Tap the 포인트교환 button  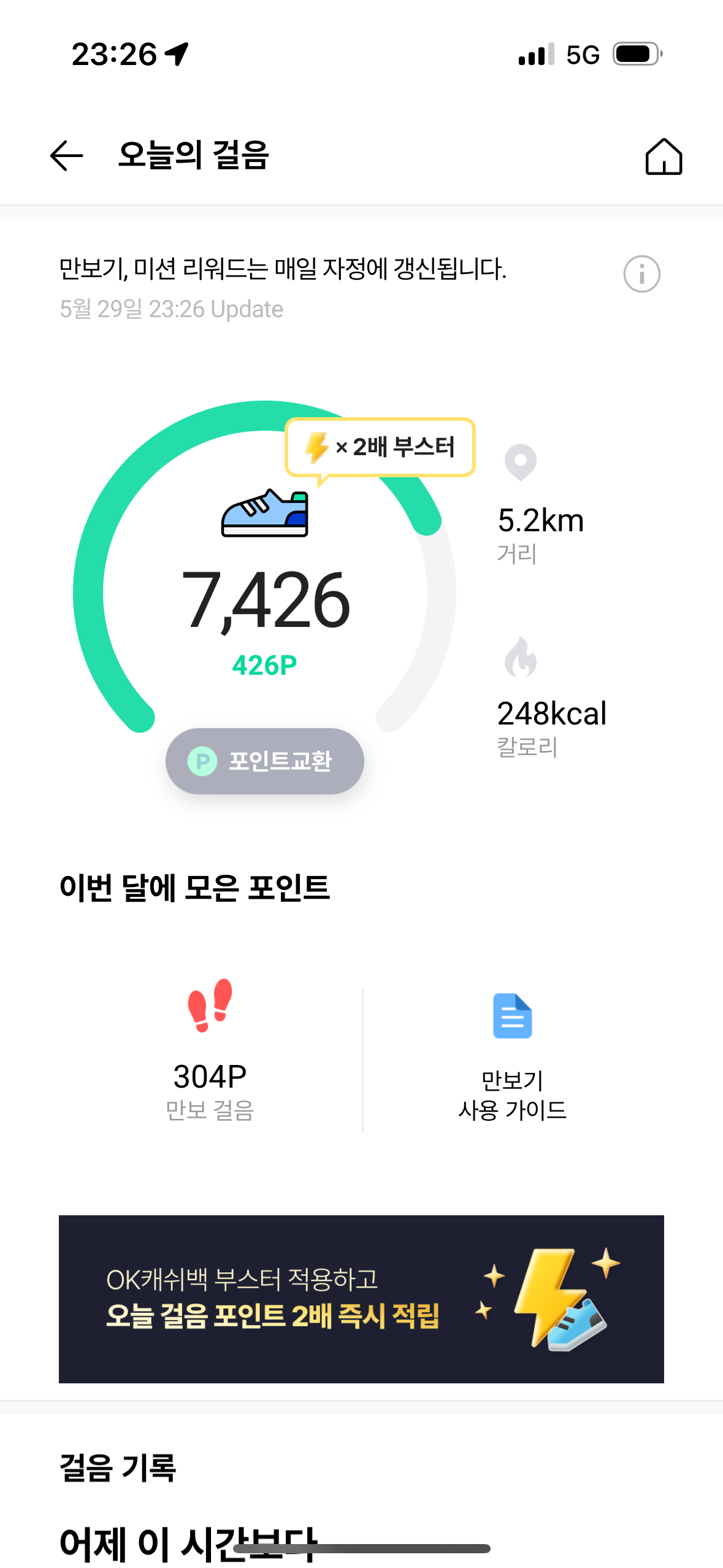click(x=265, y=761)
